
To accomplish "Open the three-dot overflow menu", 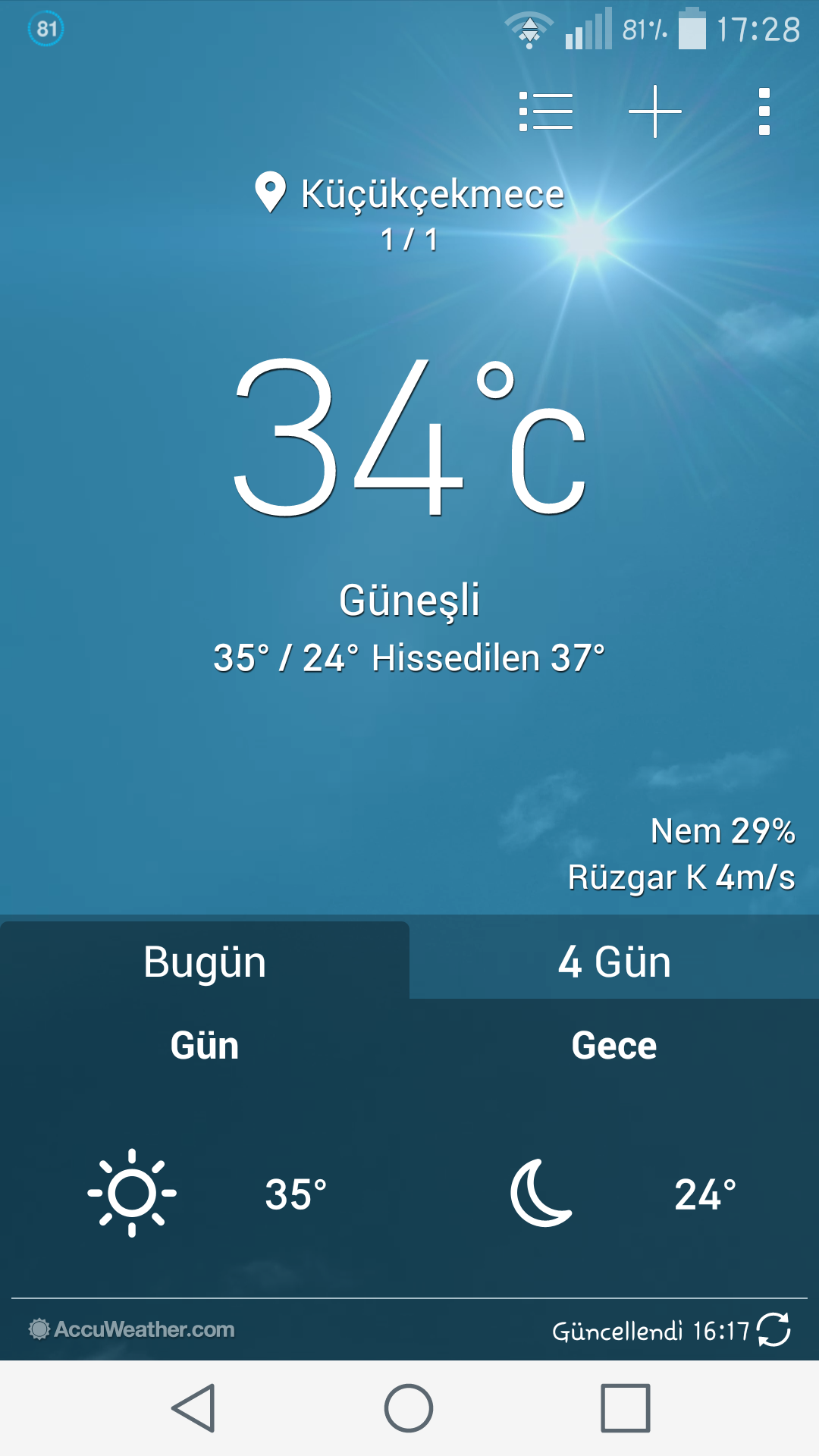I will (x=764, y=111).
